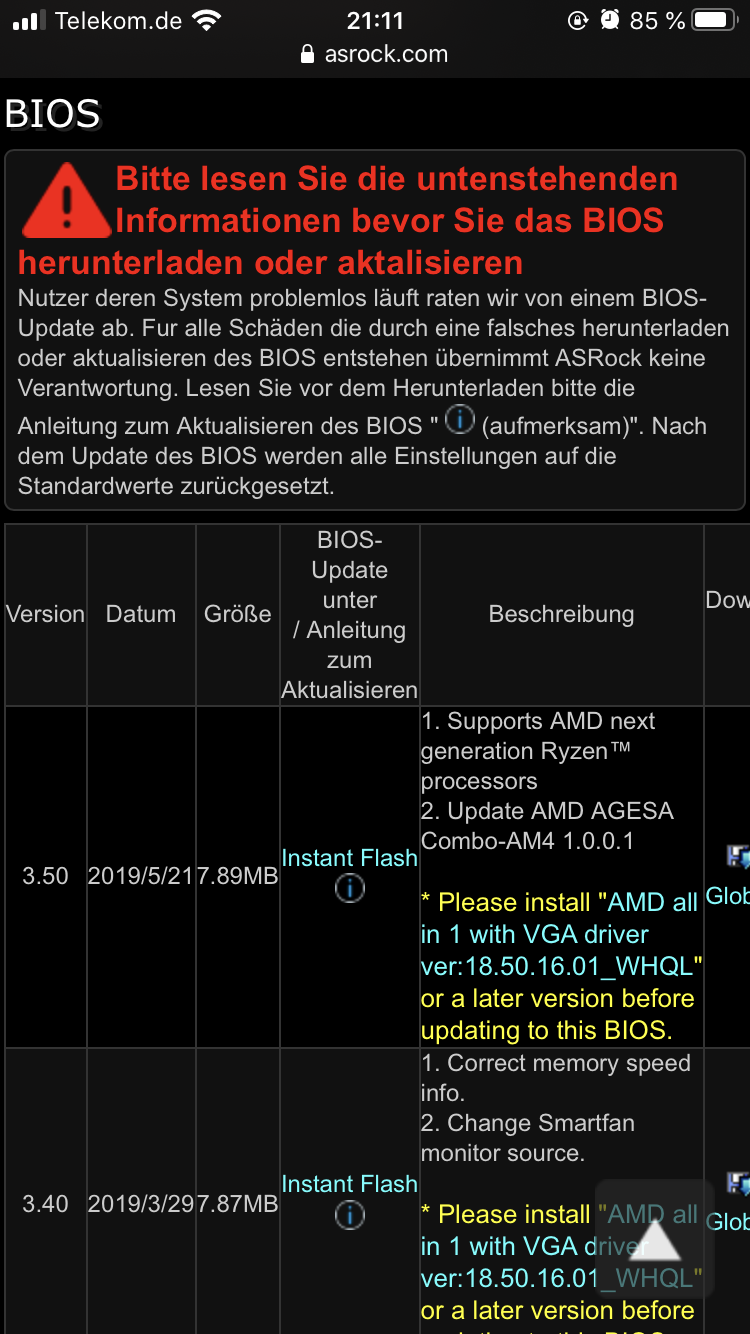The height and width of the screenshot is (1334, 750).
Task: Open Instant Flash link for version 3.50
Action: point(349,858)
